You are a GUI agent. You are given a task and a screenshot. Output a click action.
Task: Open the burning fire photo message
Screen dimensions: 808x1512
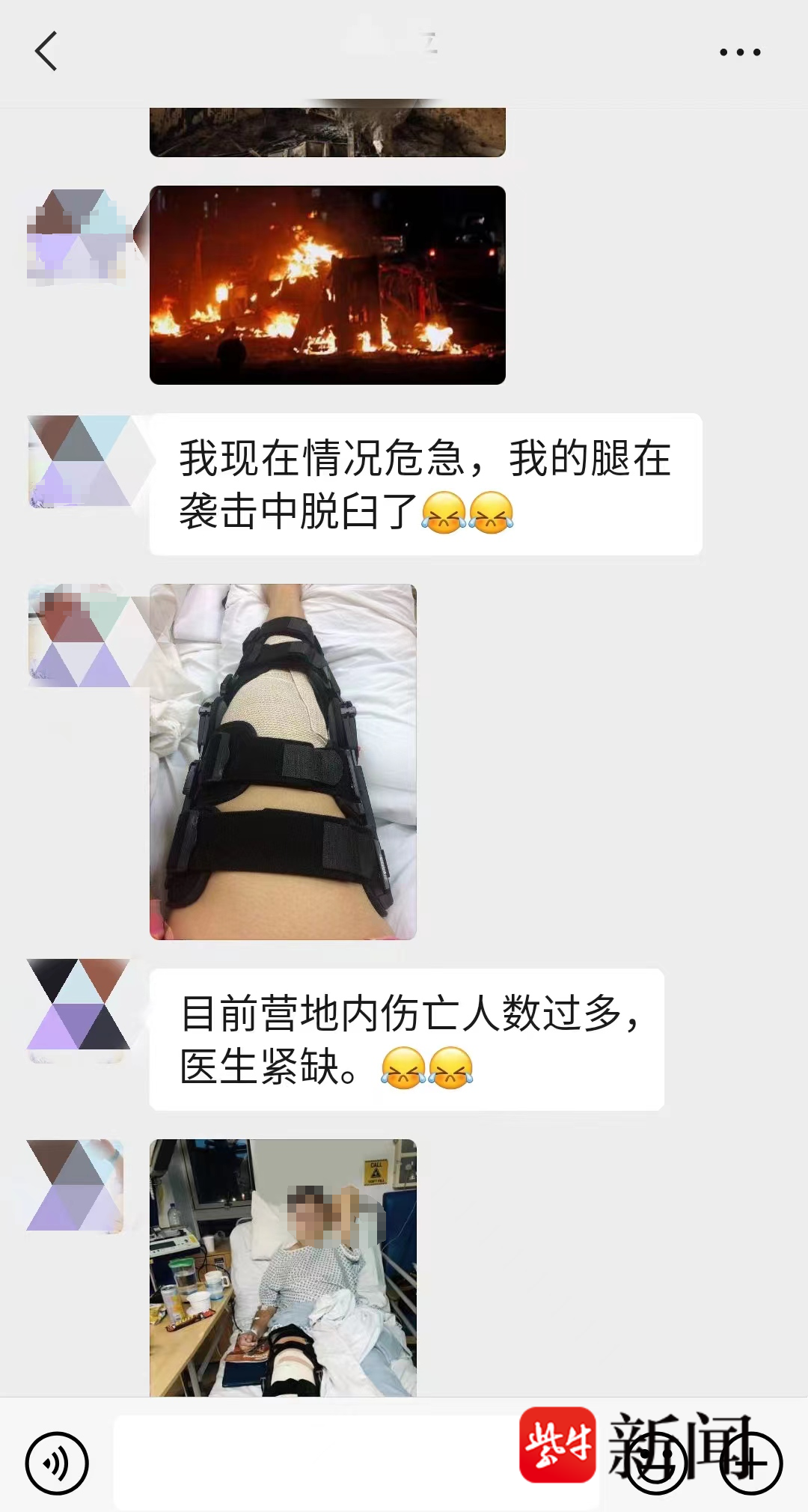[327, 285]
